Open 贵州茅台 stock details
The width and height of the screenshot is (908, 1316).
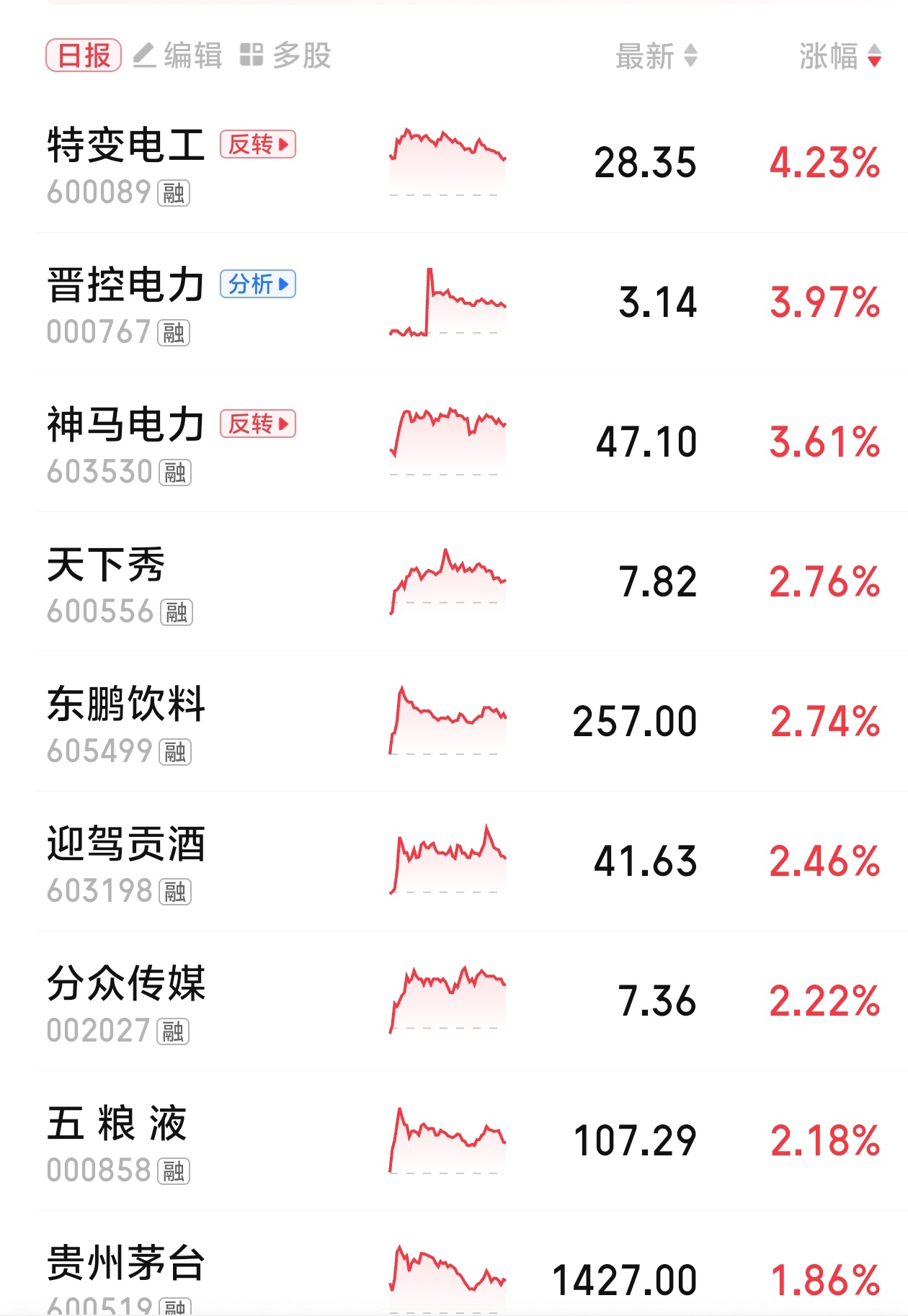(126, 1264)
